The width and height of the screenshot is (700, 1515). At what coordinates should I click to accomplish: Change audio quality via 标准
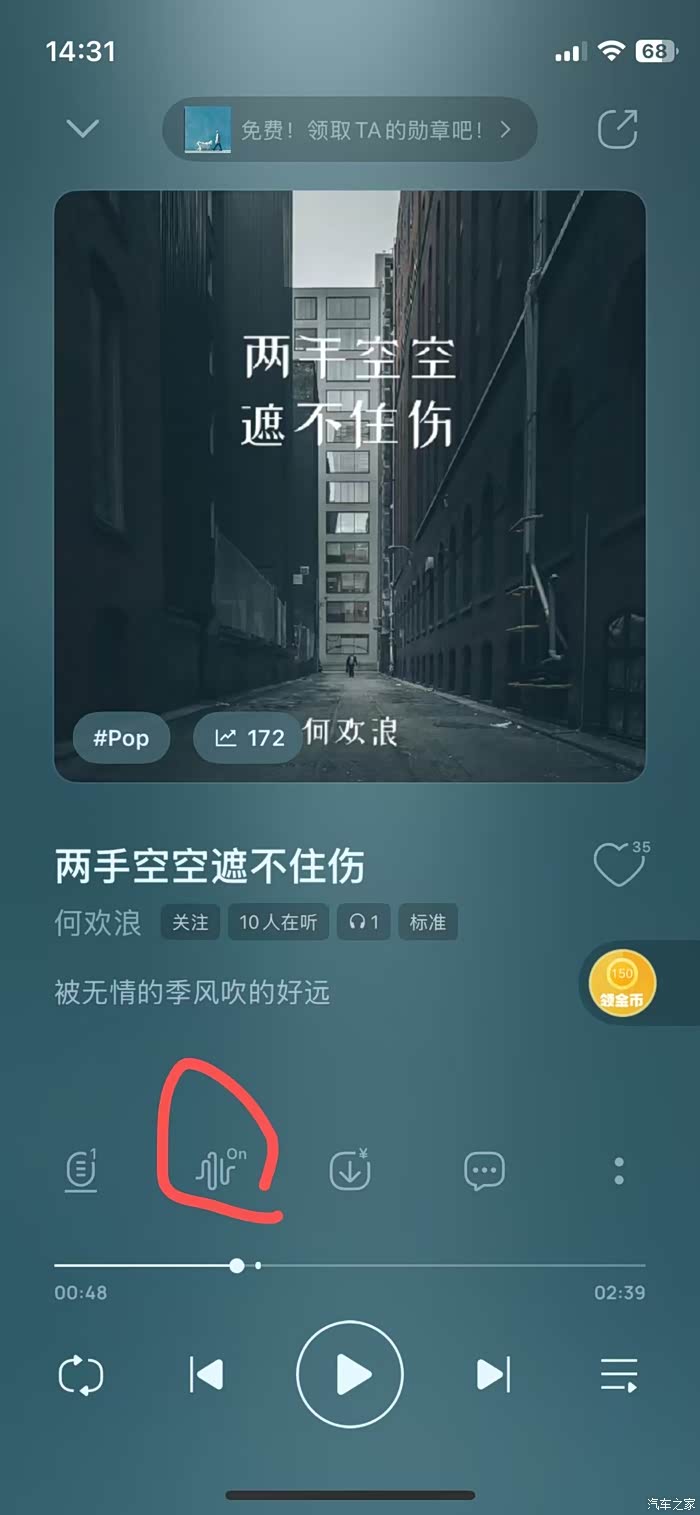tap(428, 922)
